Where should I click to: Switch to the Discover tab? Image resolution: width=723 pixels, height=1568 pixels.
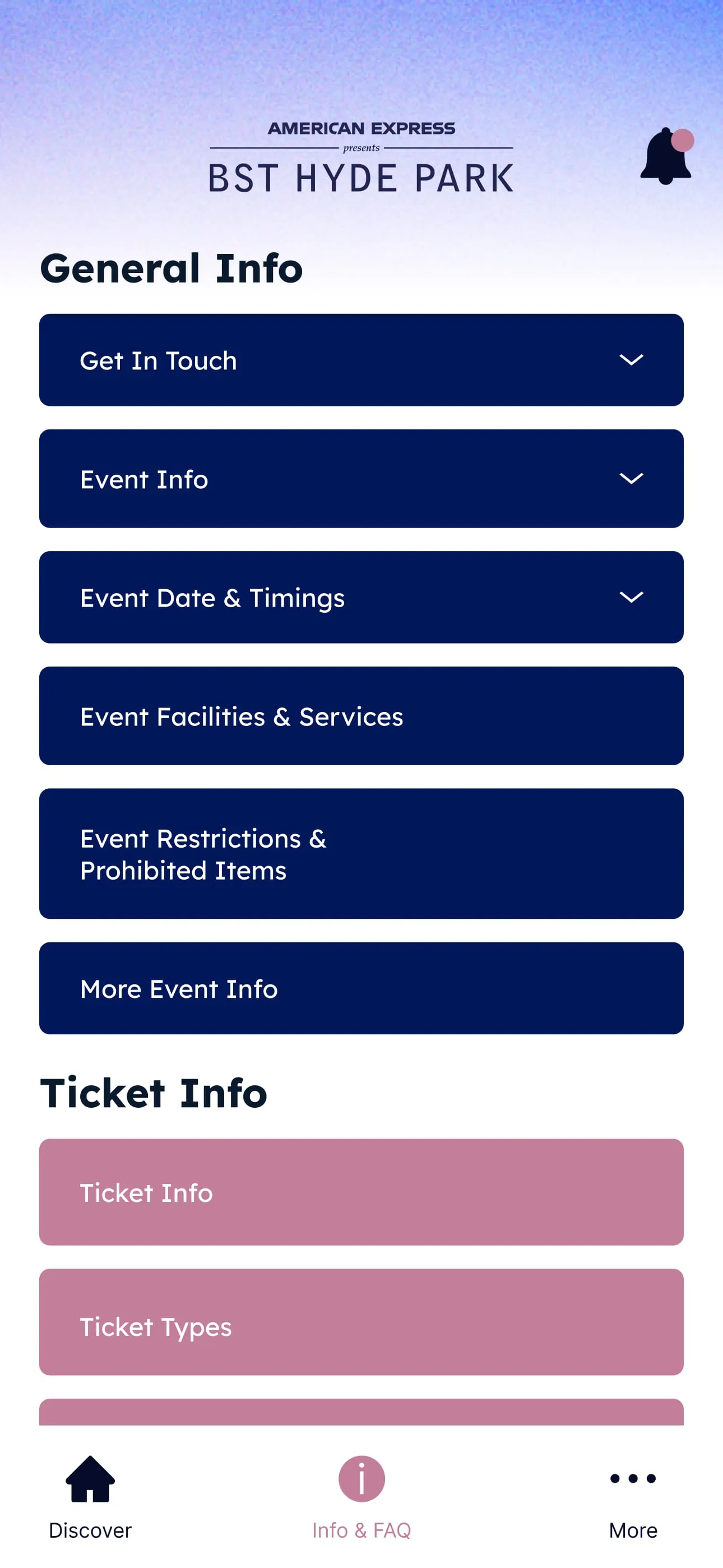pyautogui.click(x=90, y=1497)
